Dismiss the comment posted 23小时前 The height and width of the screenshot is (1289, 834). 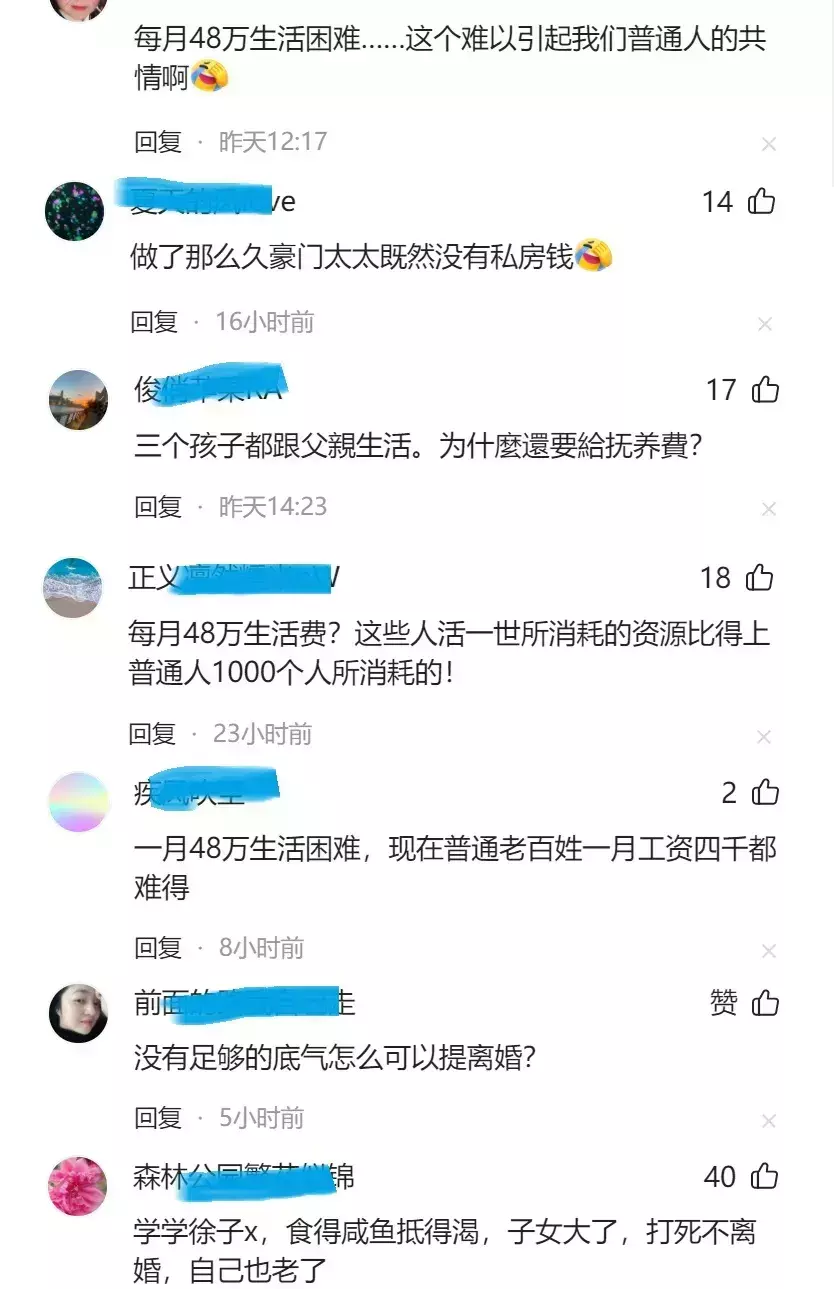tap(764, 738)
